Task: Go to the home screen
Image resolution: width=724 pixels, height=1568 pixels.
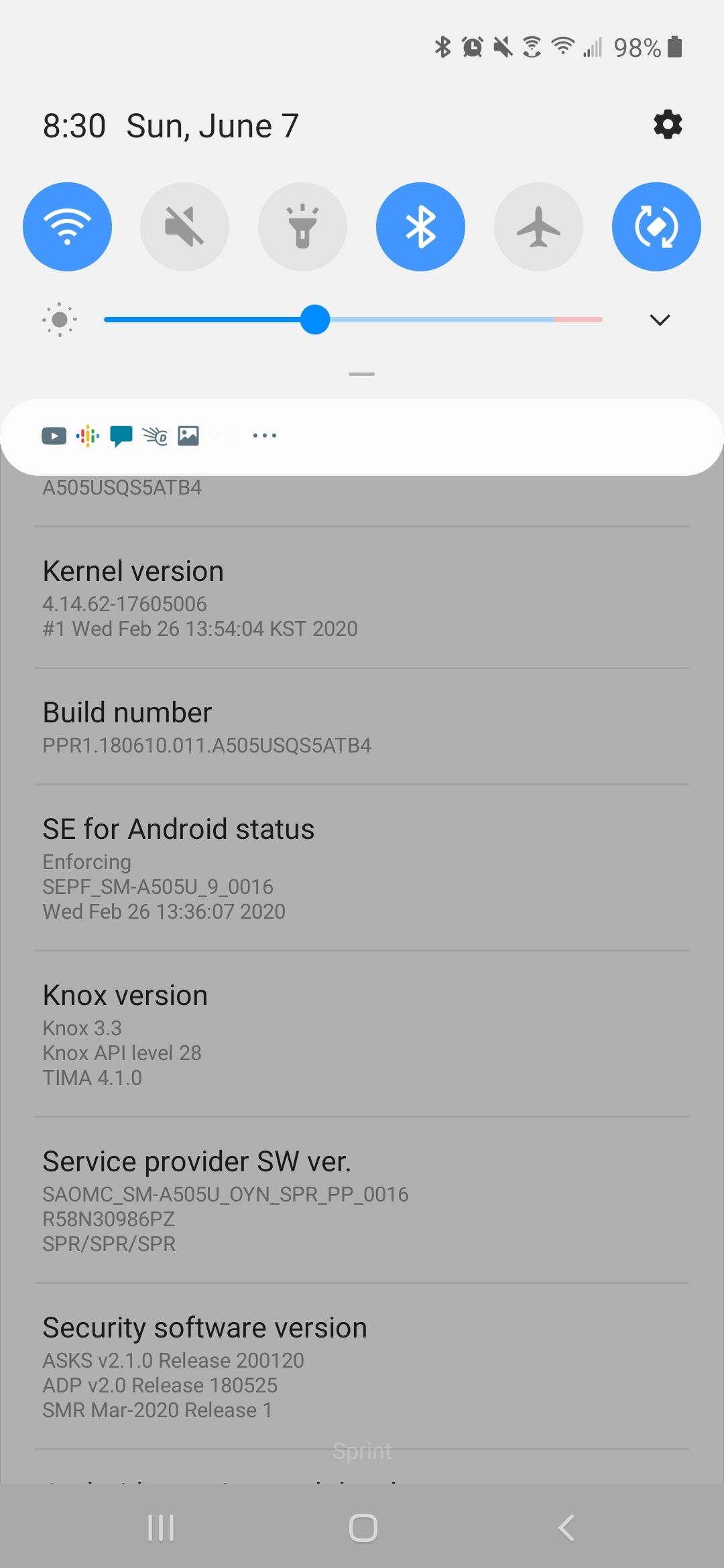Action: [363, 1528]
